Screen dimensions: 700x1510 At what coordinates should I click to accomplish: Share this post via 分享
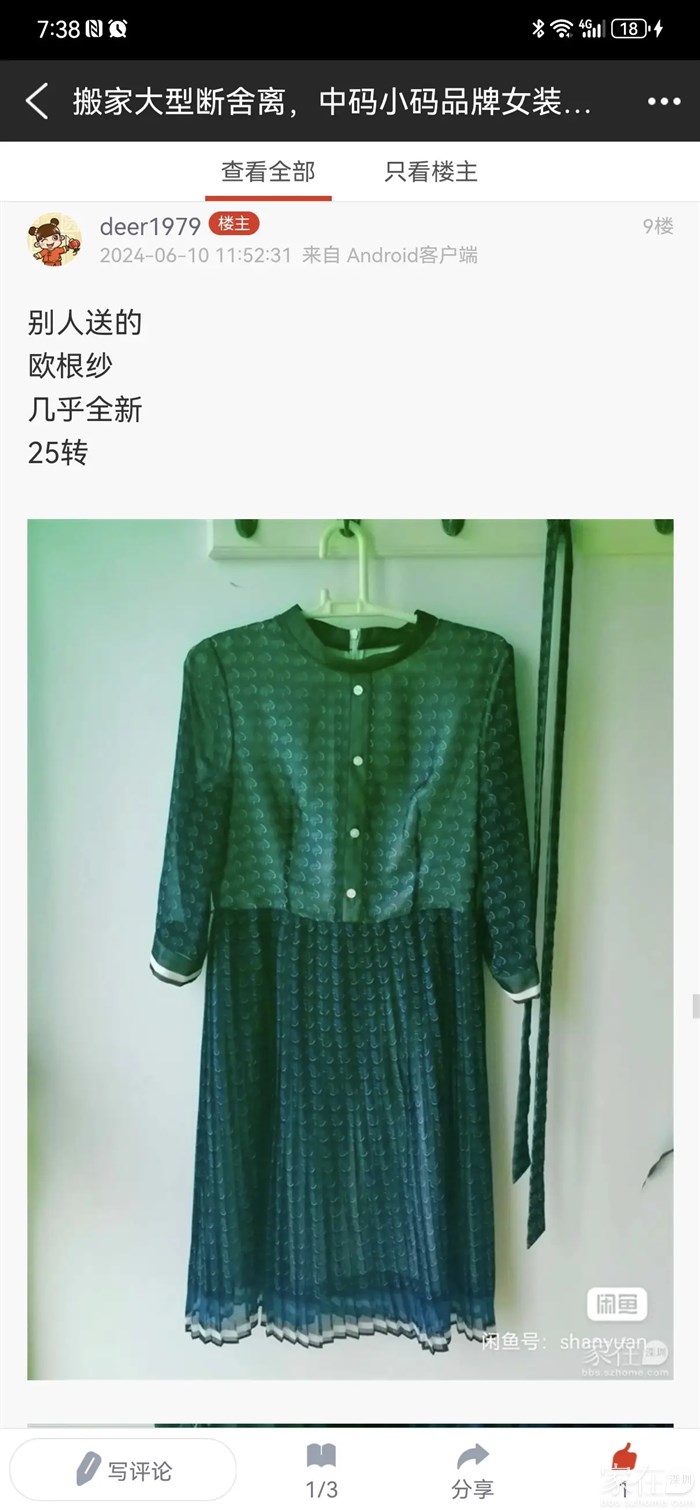[x=472, y=1471]
